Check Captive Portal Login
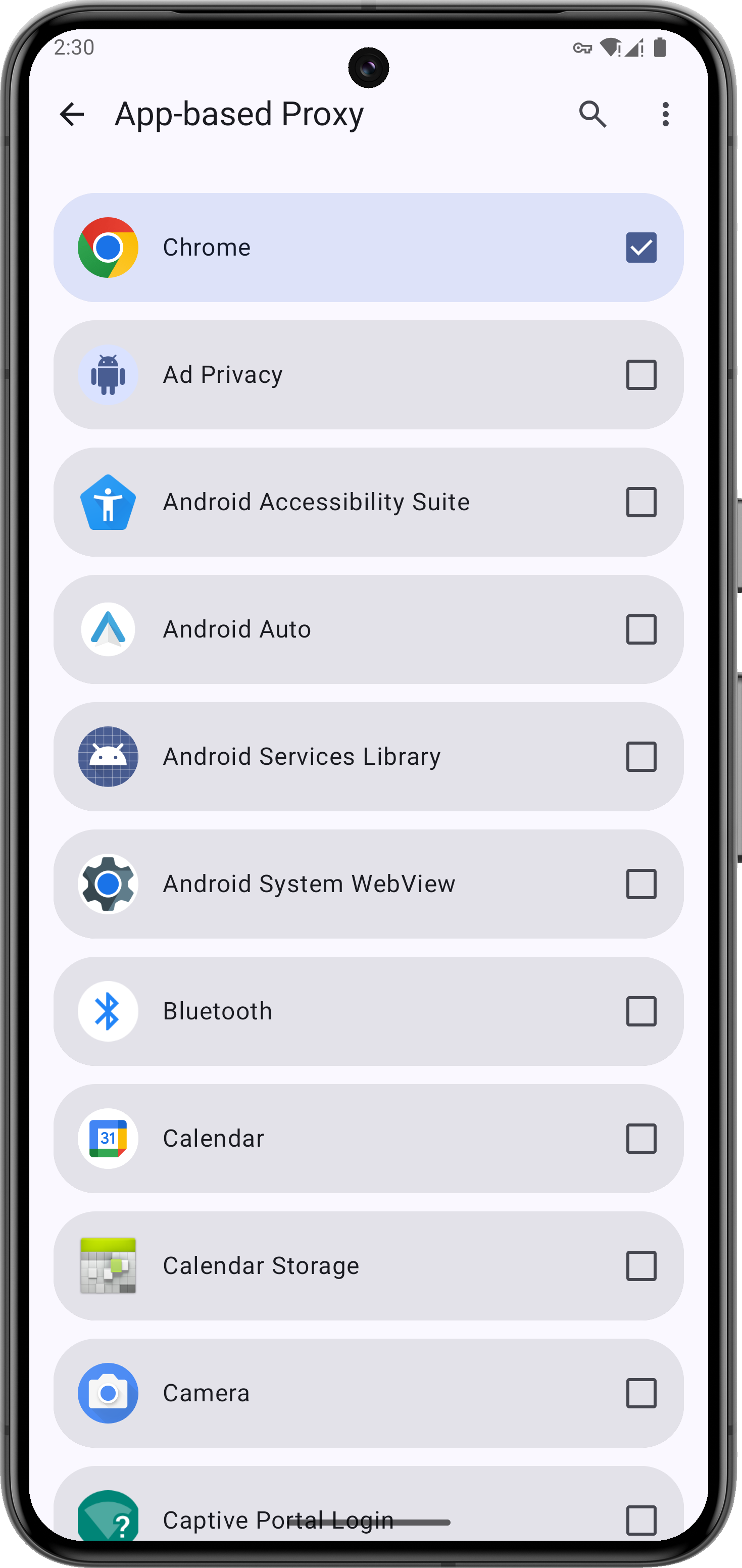 click(x=641, y=1520)
